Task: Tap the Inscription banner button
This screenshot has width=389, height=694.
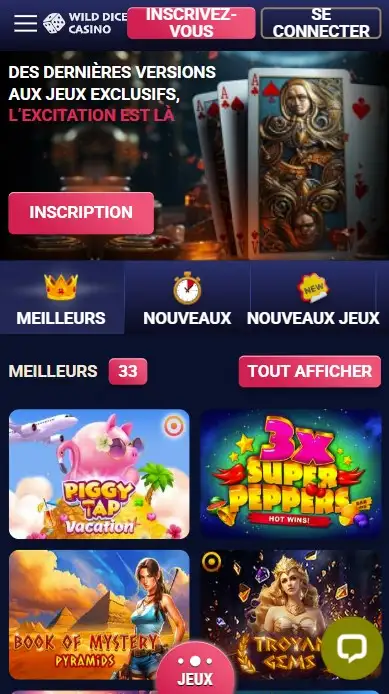Action: coord(81,213)
